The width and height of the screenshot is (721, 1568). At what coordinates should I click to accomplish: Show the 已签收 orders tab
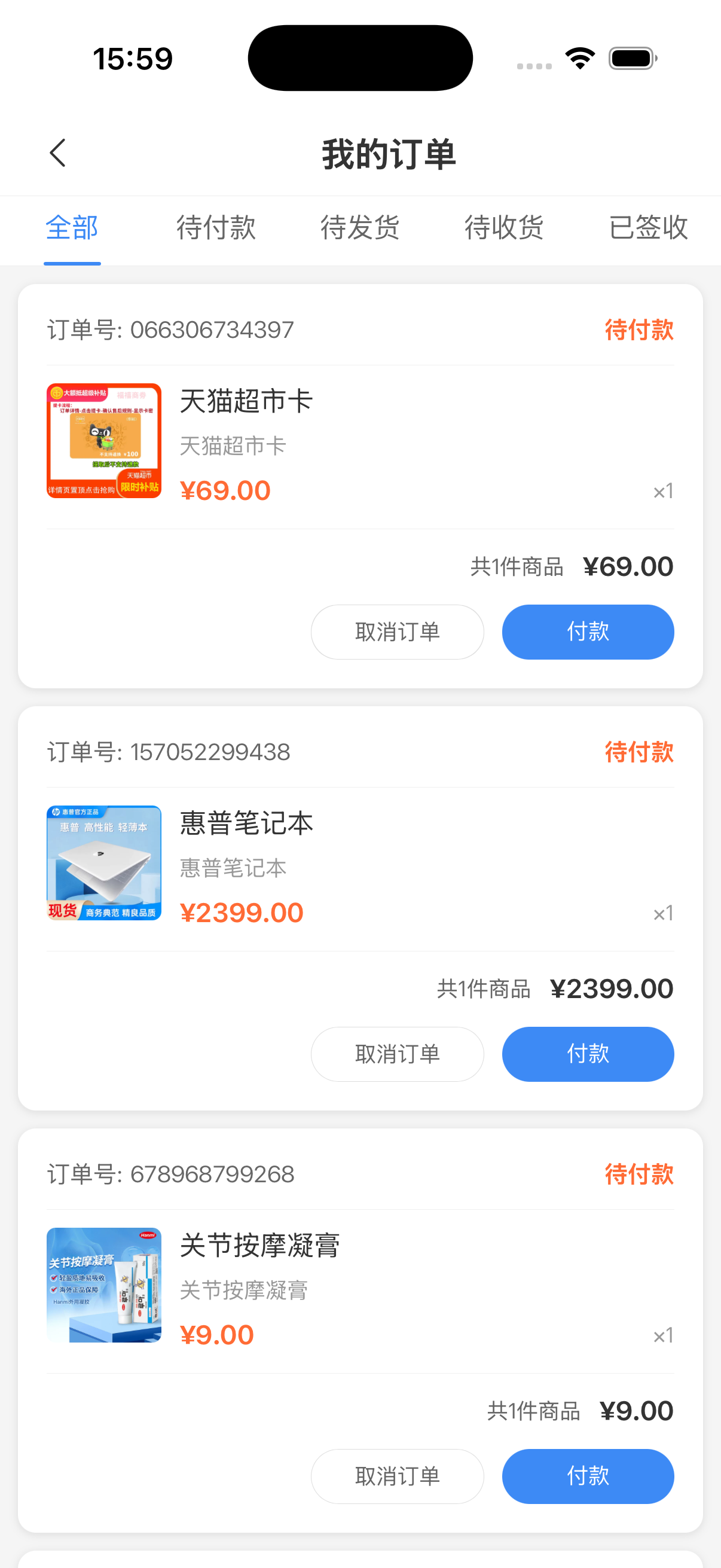[x=648, y=228]
